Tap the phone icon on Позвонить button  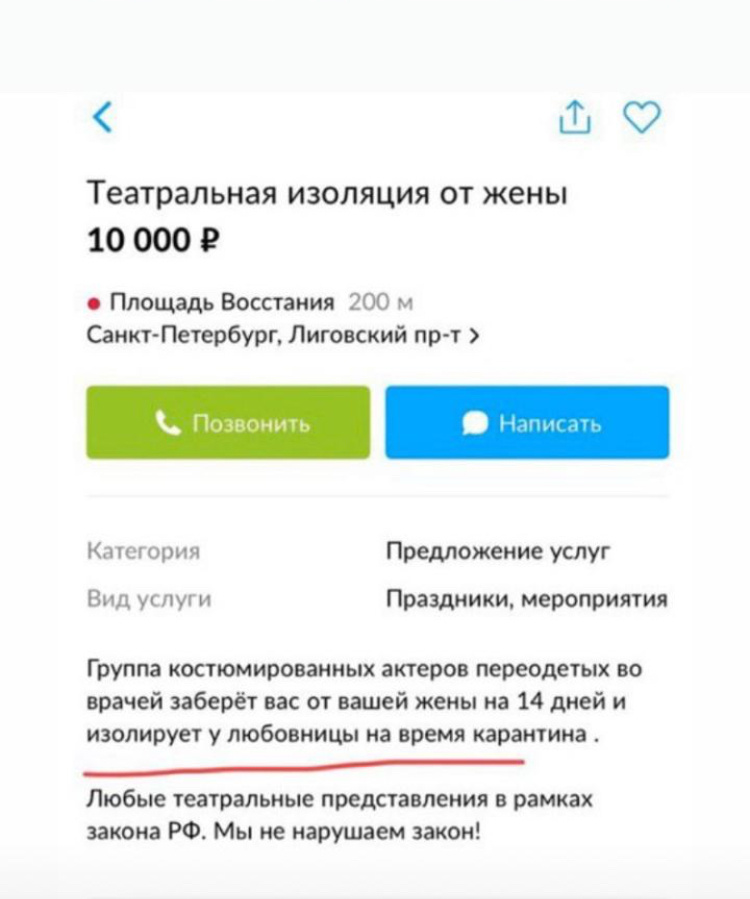(x=169, y=422)
